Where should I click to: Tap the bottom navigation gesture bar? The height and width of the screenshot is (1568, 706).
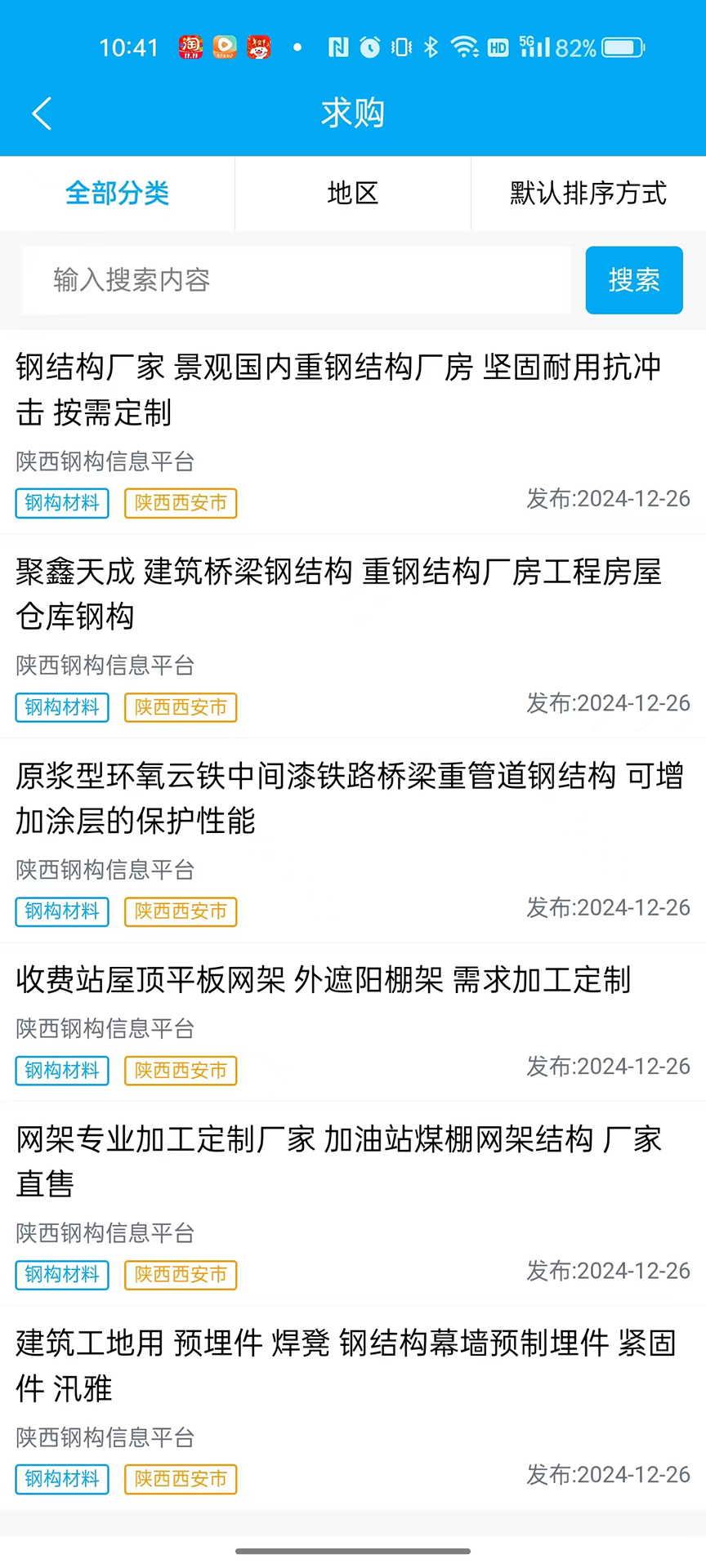[352, 1550]
